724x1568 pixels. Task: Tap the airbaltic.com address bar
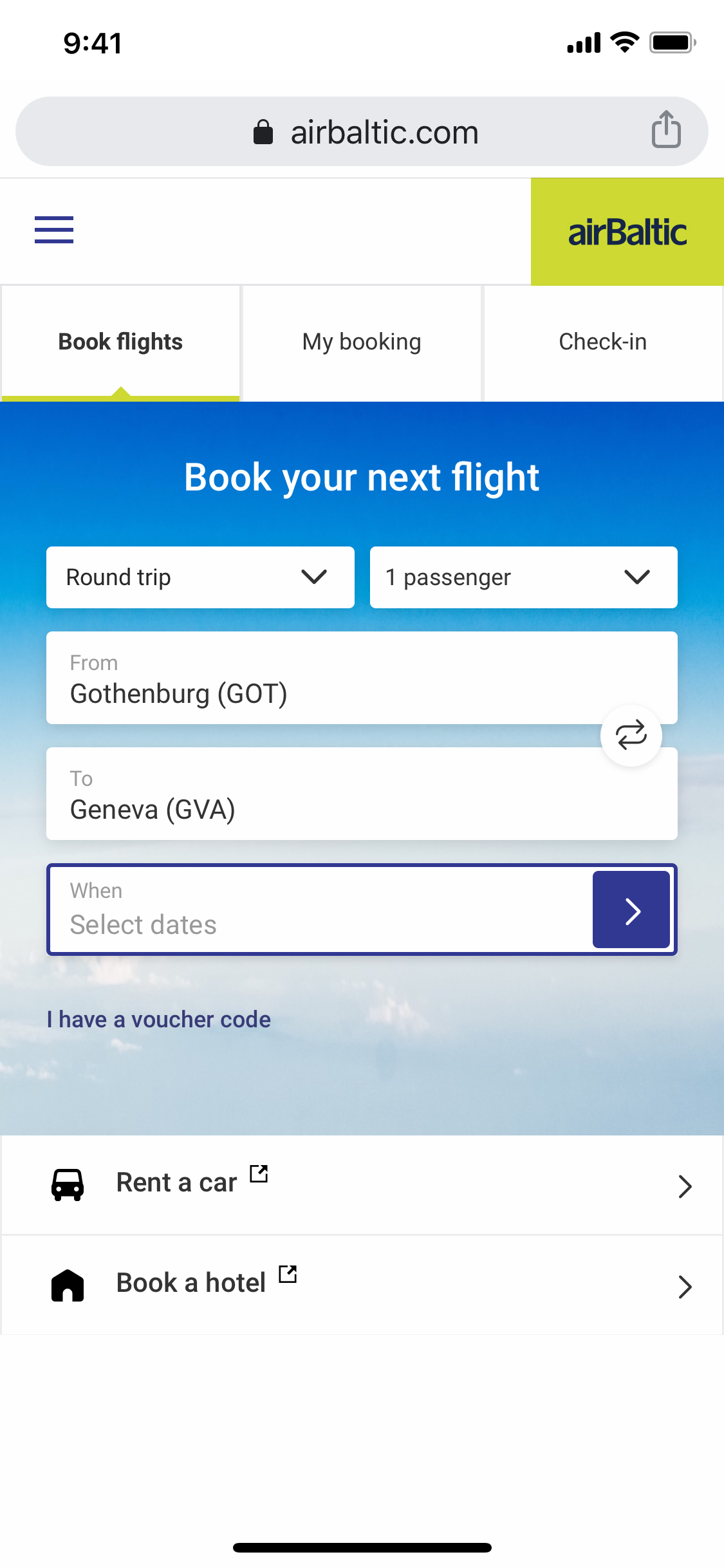[x=362, y=131]
